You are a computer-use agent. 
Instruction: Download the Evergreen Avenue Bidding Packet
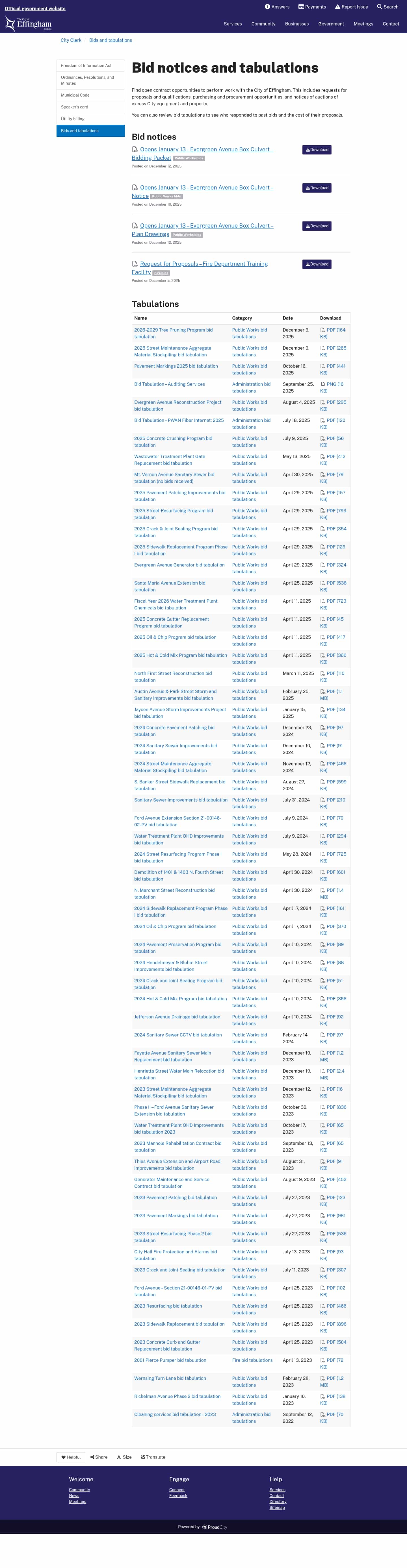pyautogui.click(x=316, y=150)
